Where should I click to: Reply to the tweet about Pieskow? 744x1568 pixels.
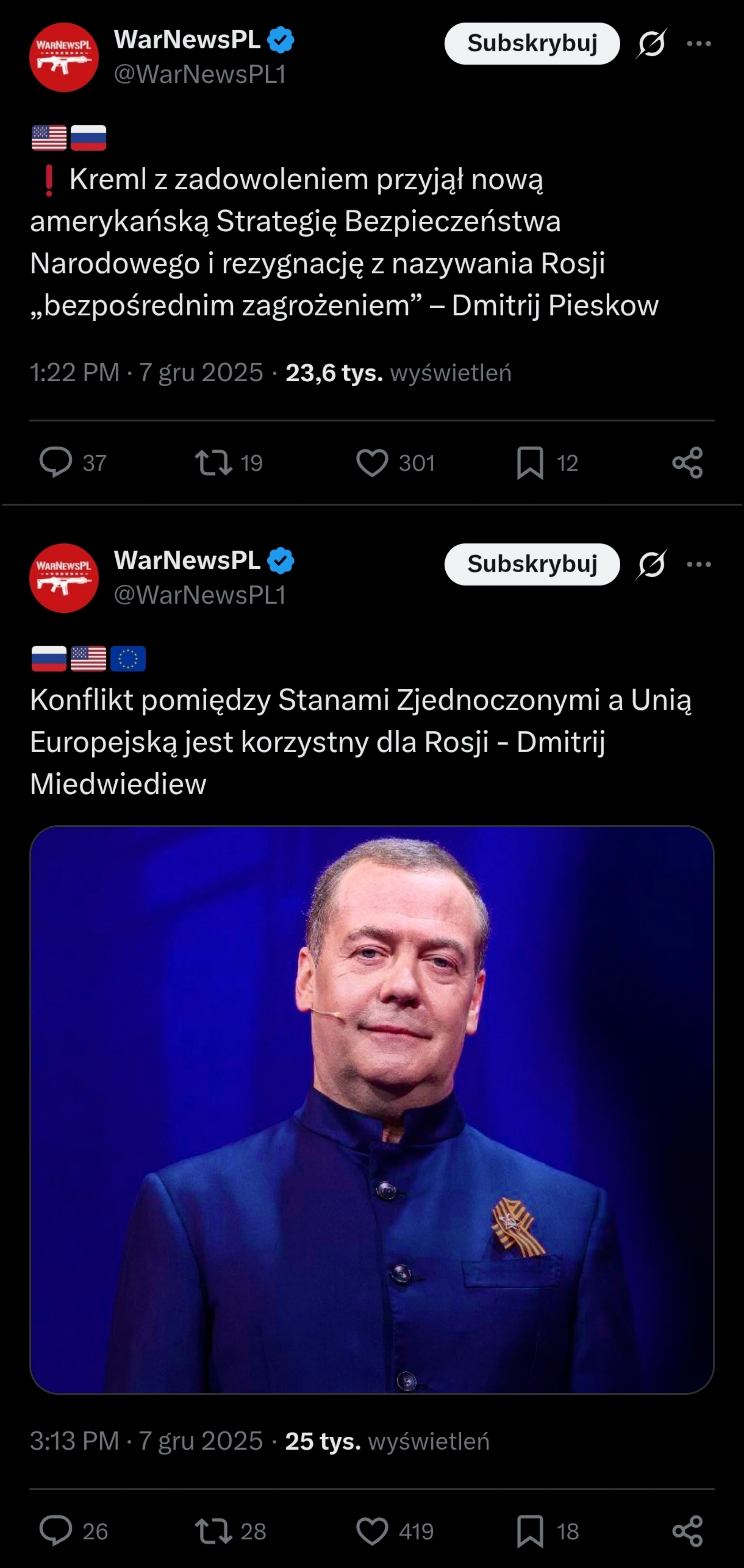[56, 462]
